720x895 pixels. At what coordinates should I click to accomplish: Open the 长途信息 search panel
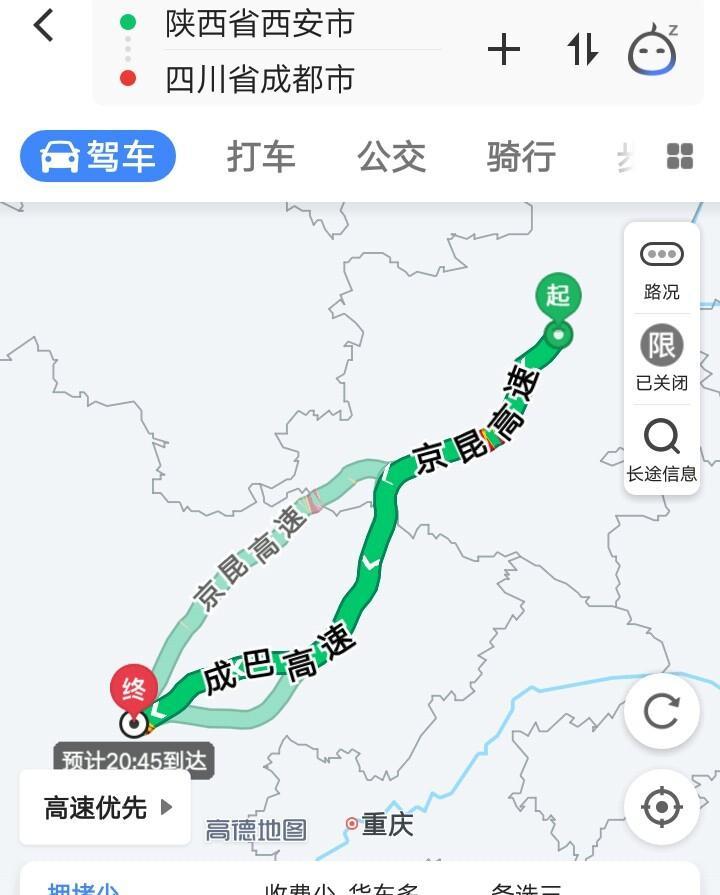click(661, 447)
